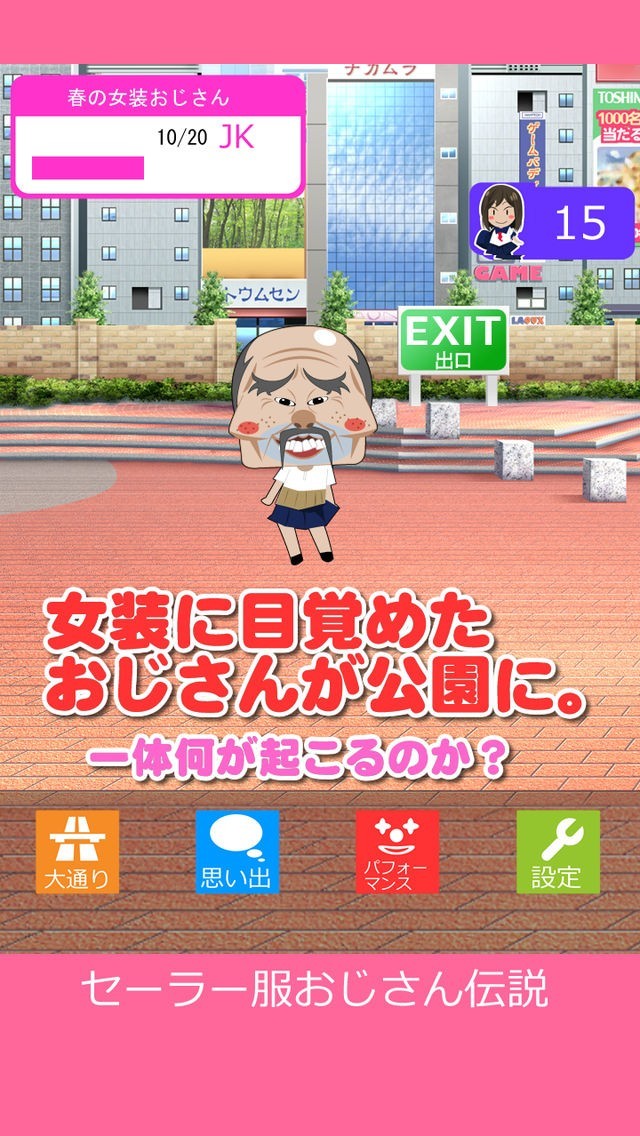Select the パフォーマンス performance button
This screenshot has width=640, height=1136.
[397, 851]
